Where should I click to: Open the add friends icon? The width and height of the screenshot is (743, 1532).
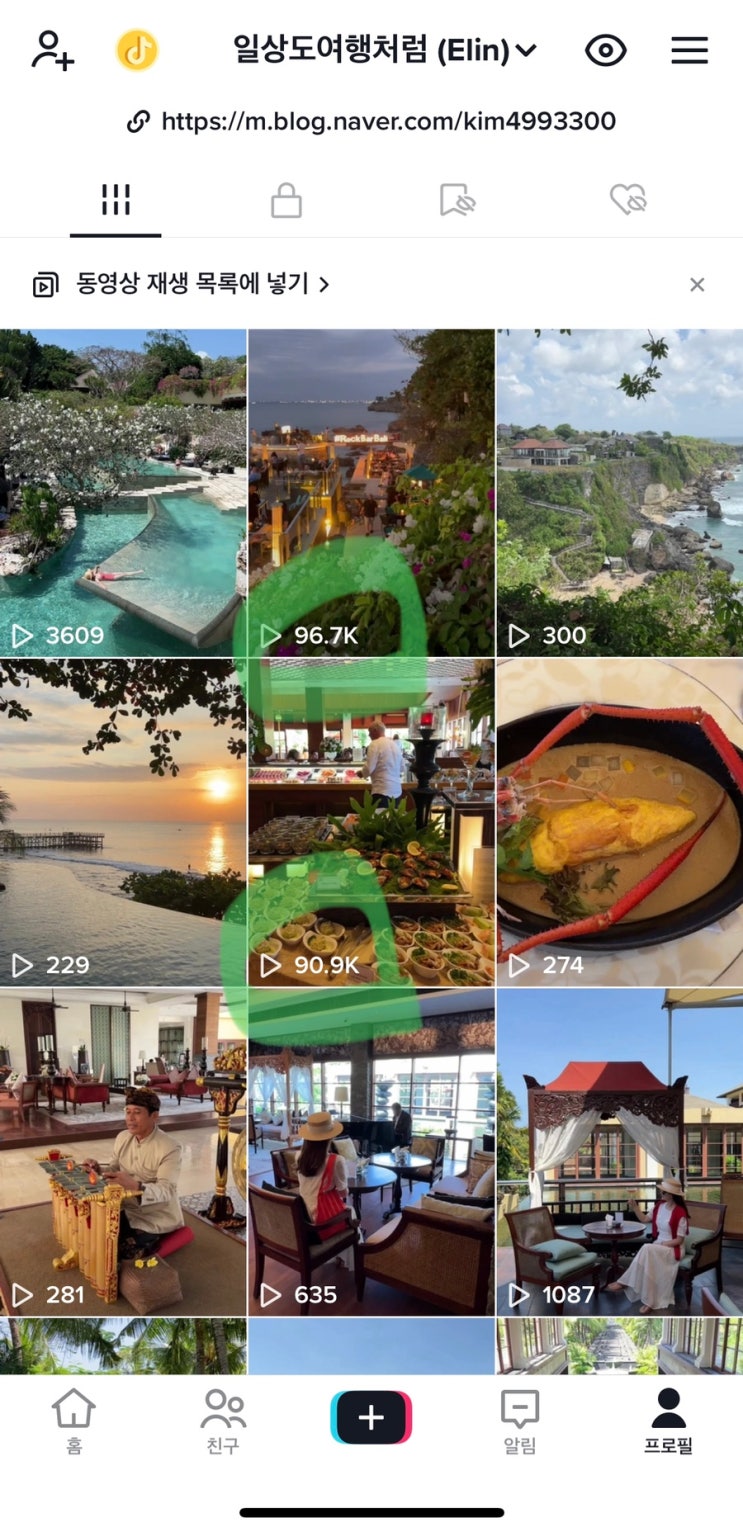[x=53, y=50]
